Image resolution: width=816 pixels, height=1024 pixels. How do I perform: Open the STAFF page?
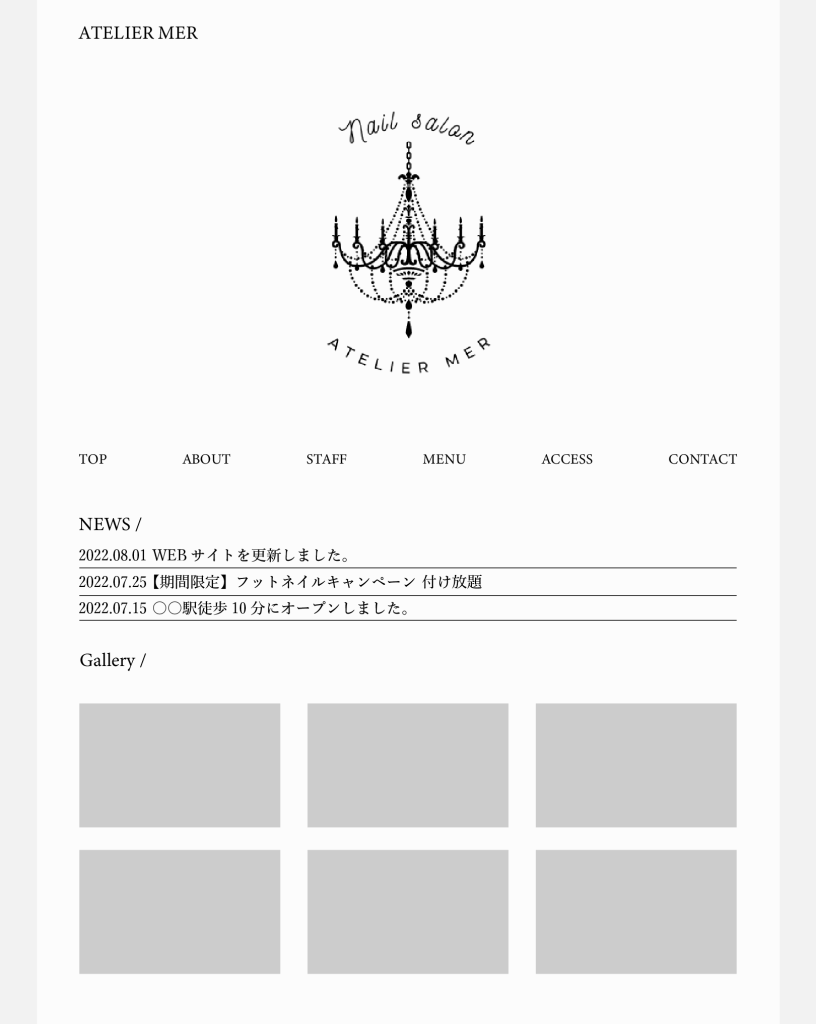[326, 459]
